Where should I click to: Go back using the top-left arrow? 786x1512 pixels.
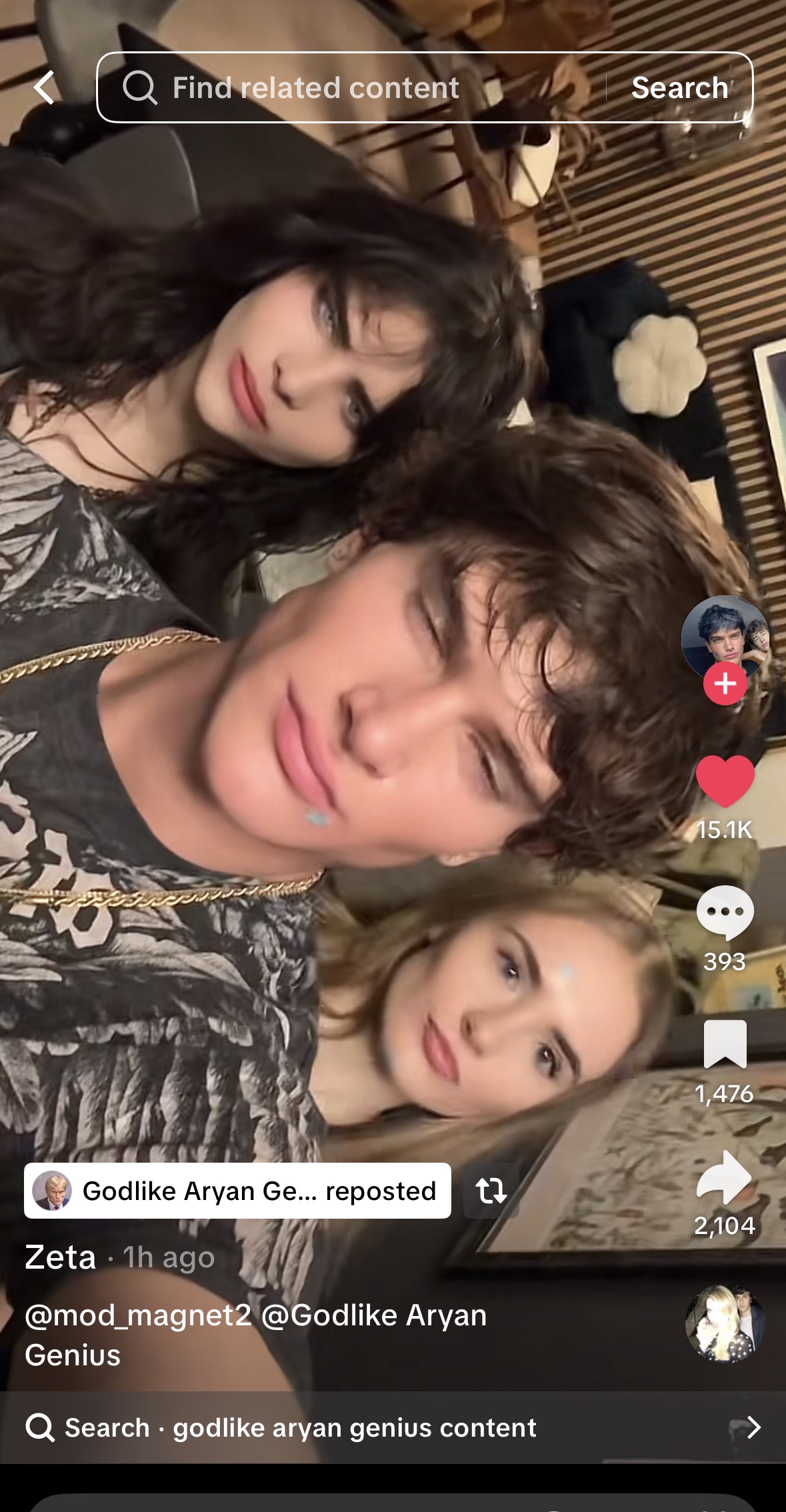[x=44, y=87]
